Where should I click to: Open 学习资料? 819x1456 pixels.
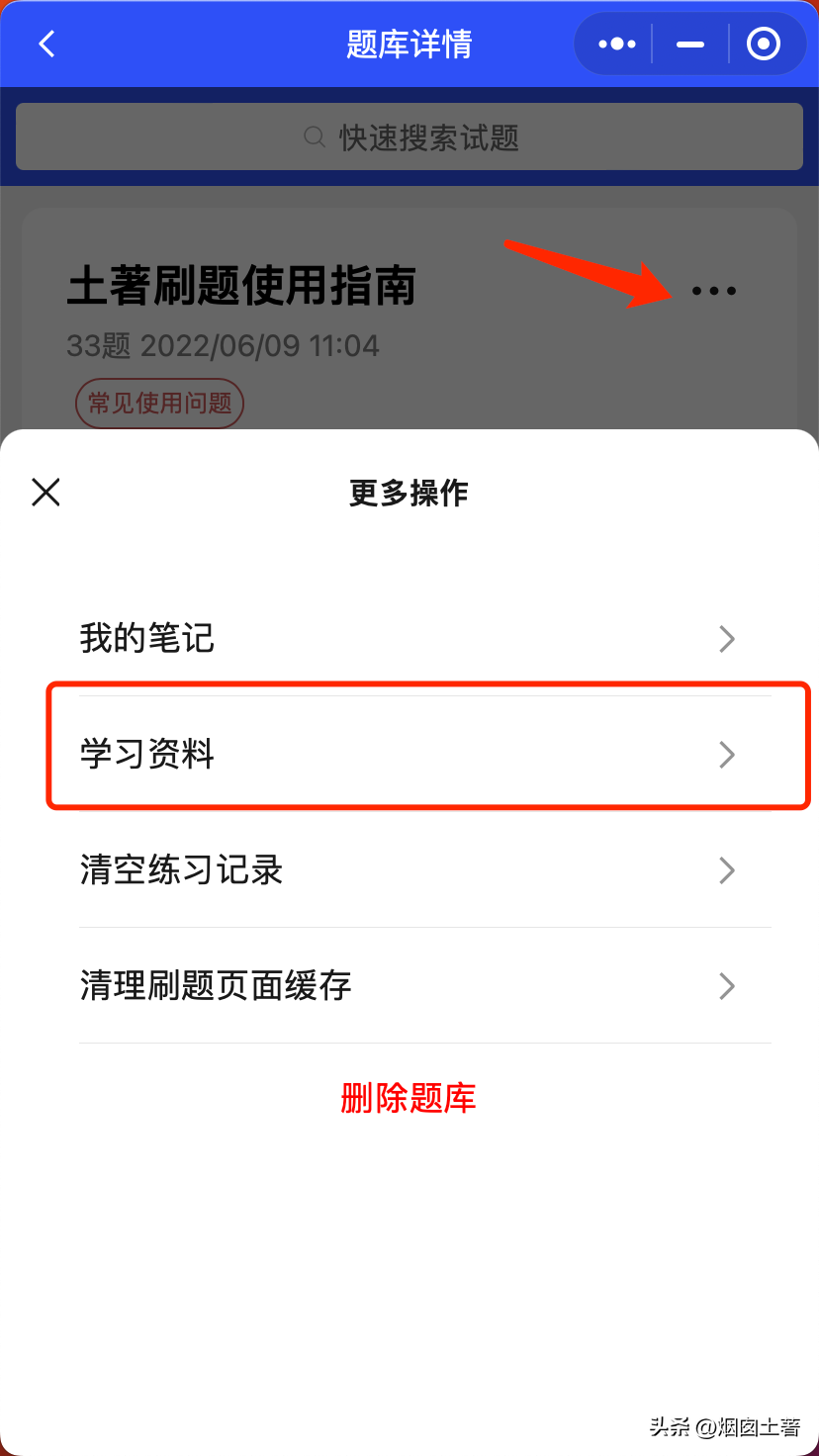(x=409, y=755)
